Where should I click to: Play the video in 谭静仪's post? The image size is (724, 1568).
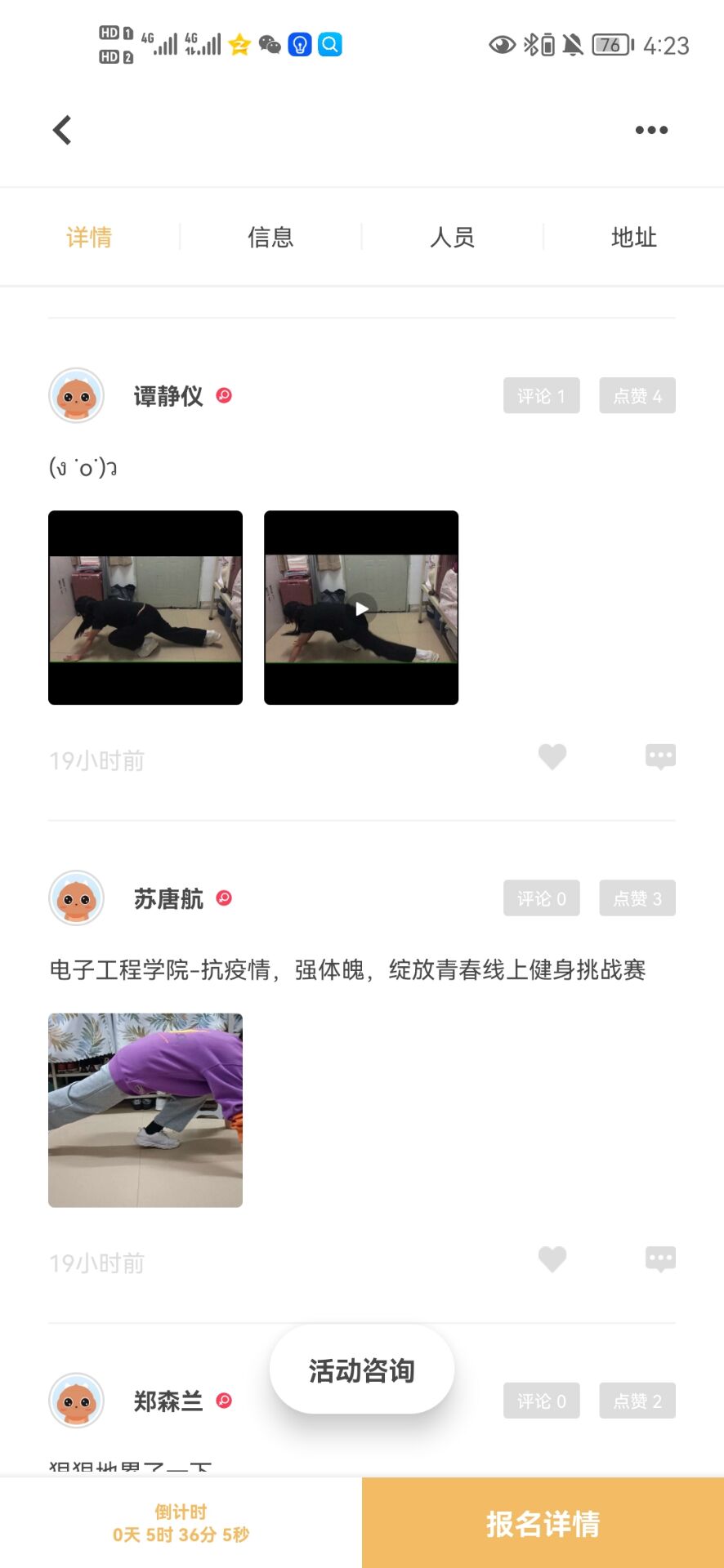pyautogui.click(x=361, y=608)
